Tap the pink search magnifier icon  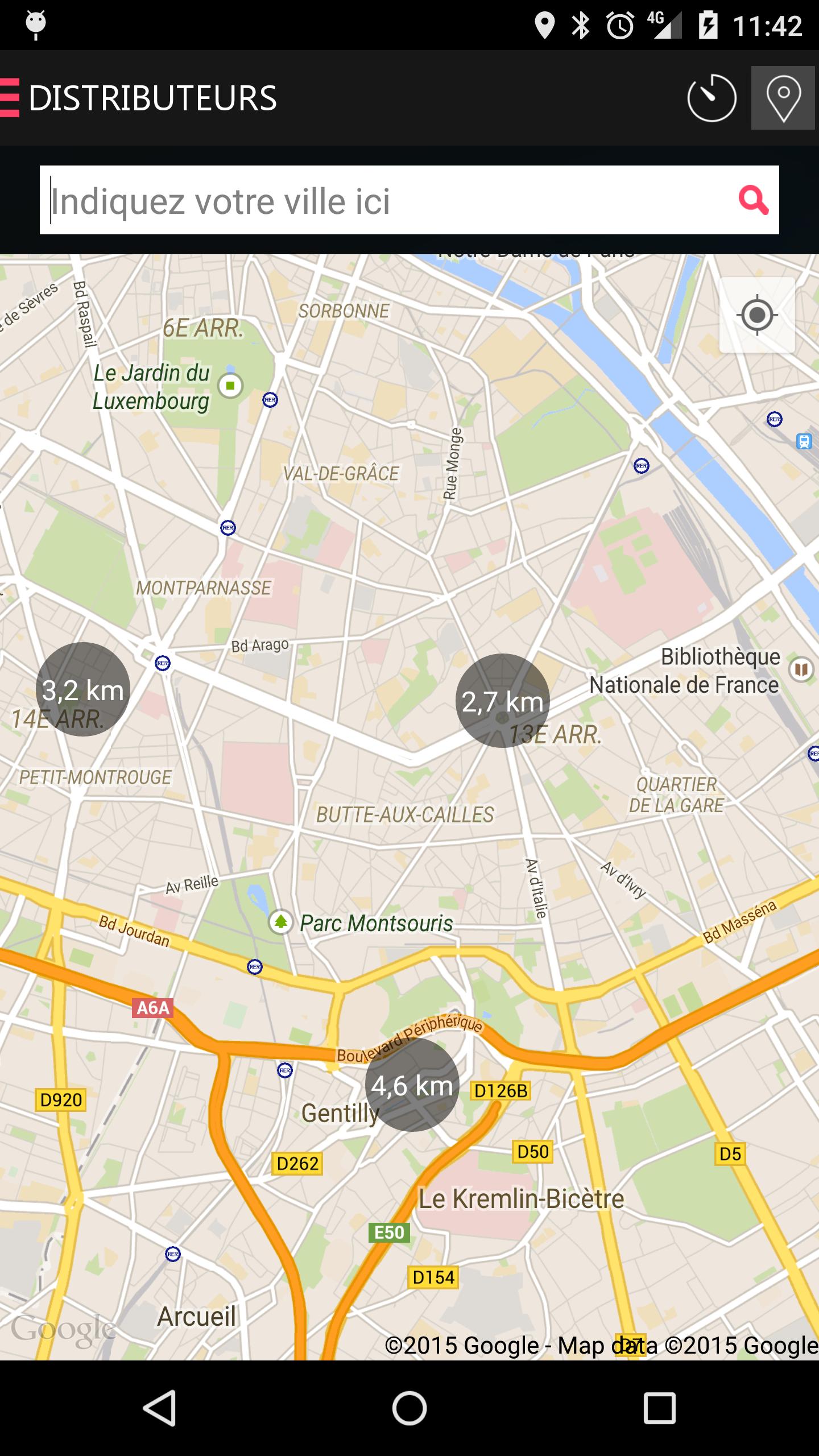click(x=754, y=200)
